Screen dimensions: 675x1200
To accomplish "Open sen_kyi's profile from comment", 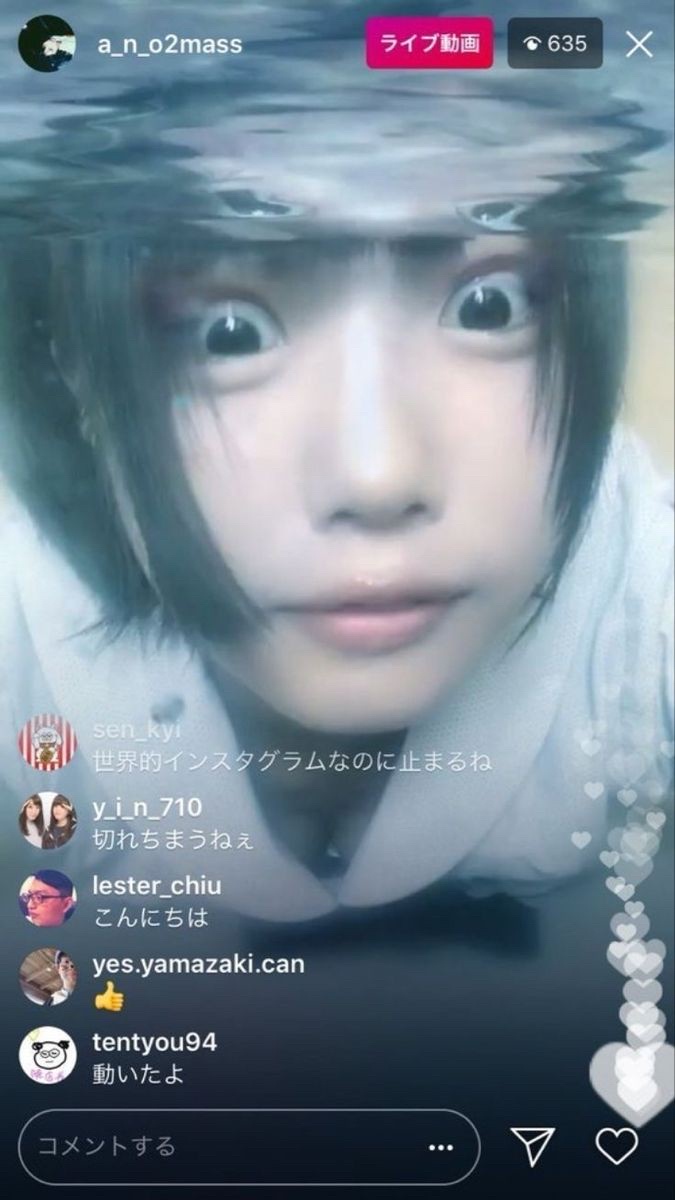I will coord(46,743).
